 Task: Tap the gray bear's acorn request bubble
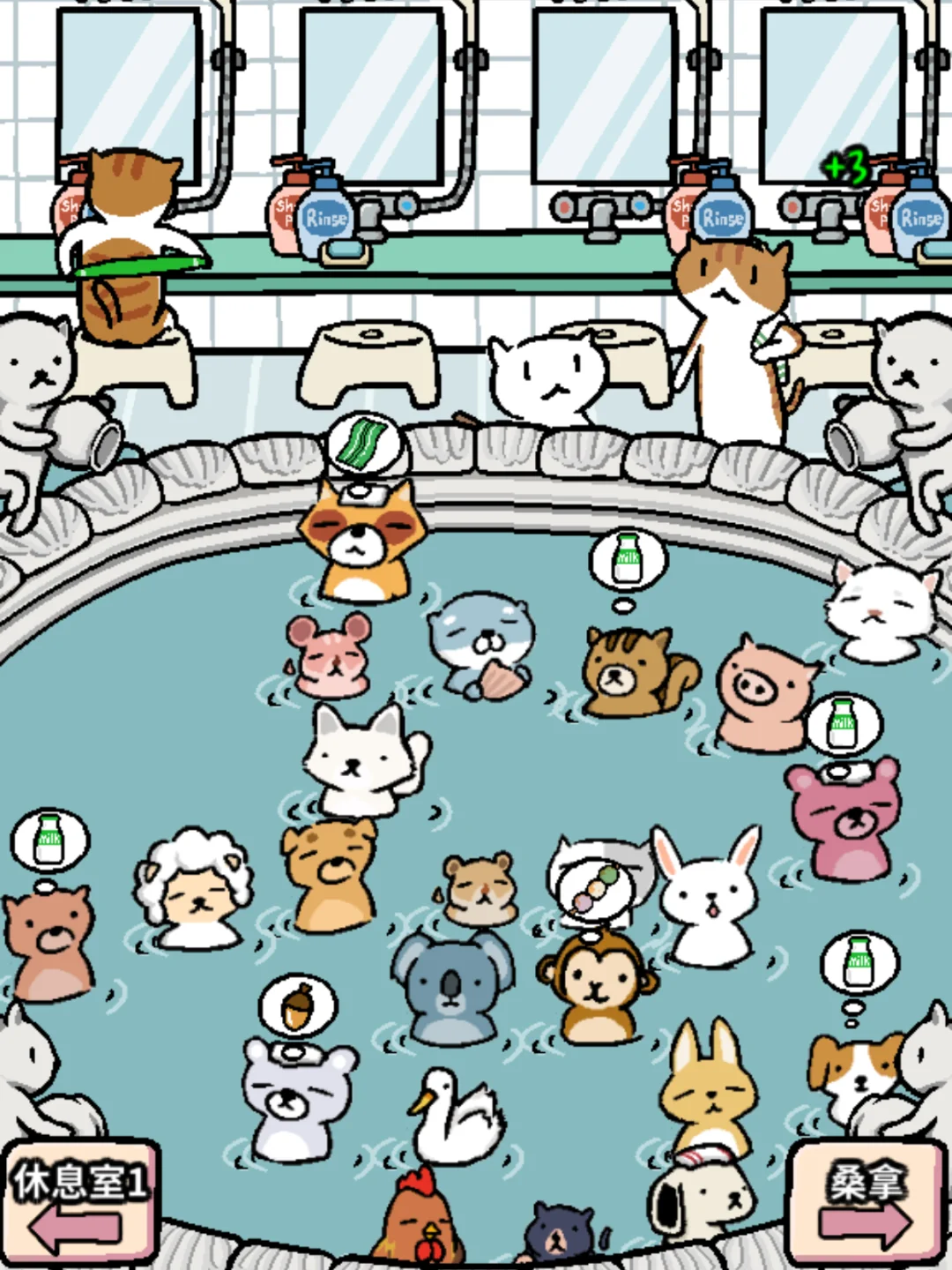pos(298,1007)
